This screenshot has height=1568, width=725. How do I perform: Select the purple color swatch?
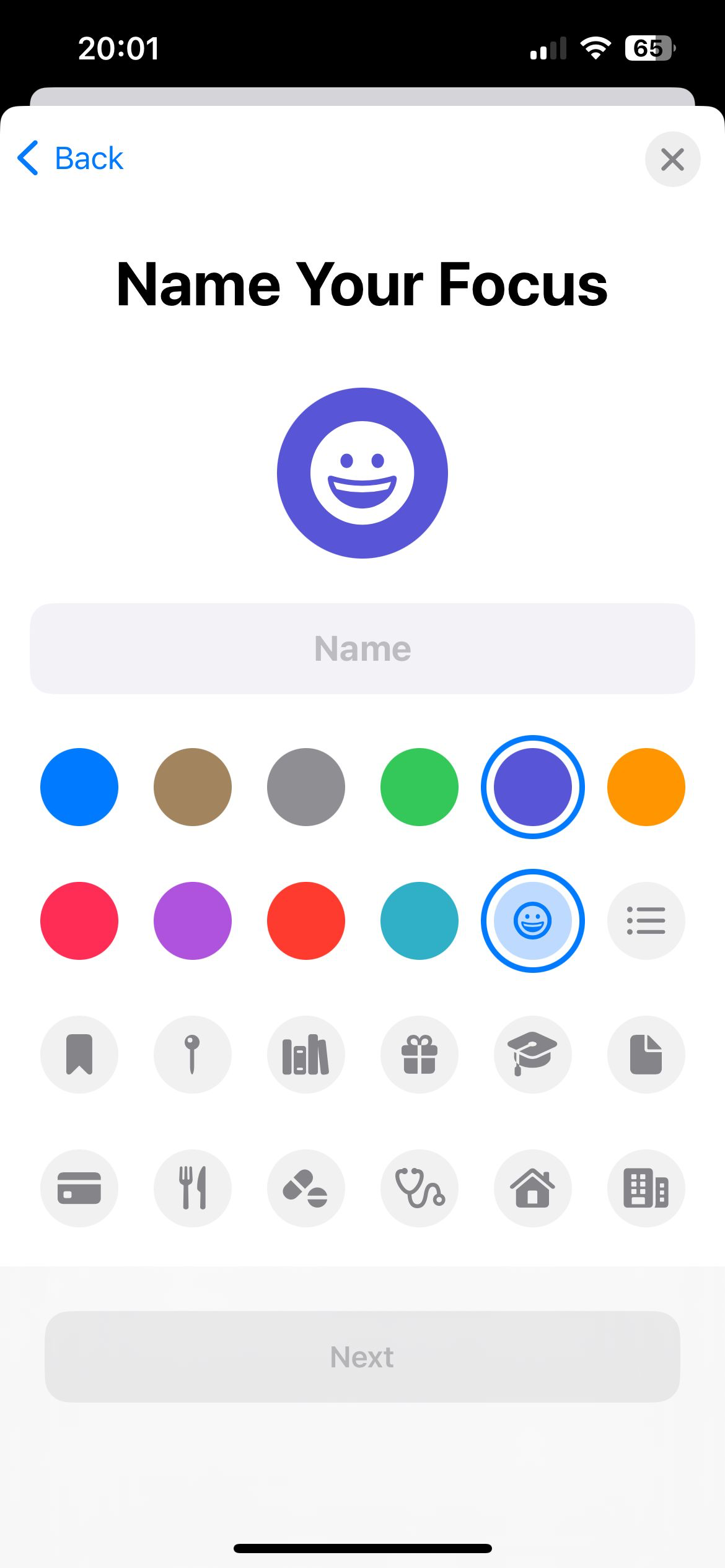[193, 921]
